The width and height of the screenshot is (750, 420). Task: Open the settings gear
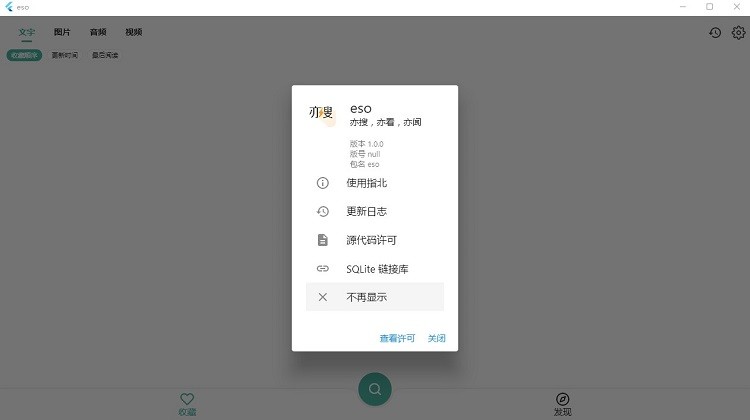[x=738, y=32]
